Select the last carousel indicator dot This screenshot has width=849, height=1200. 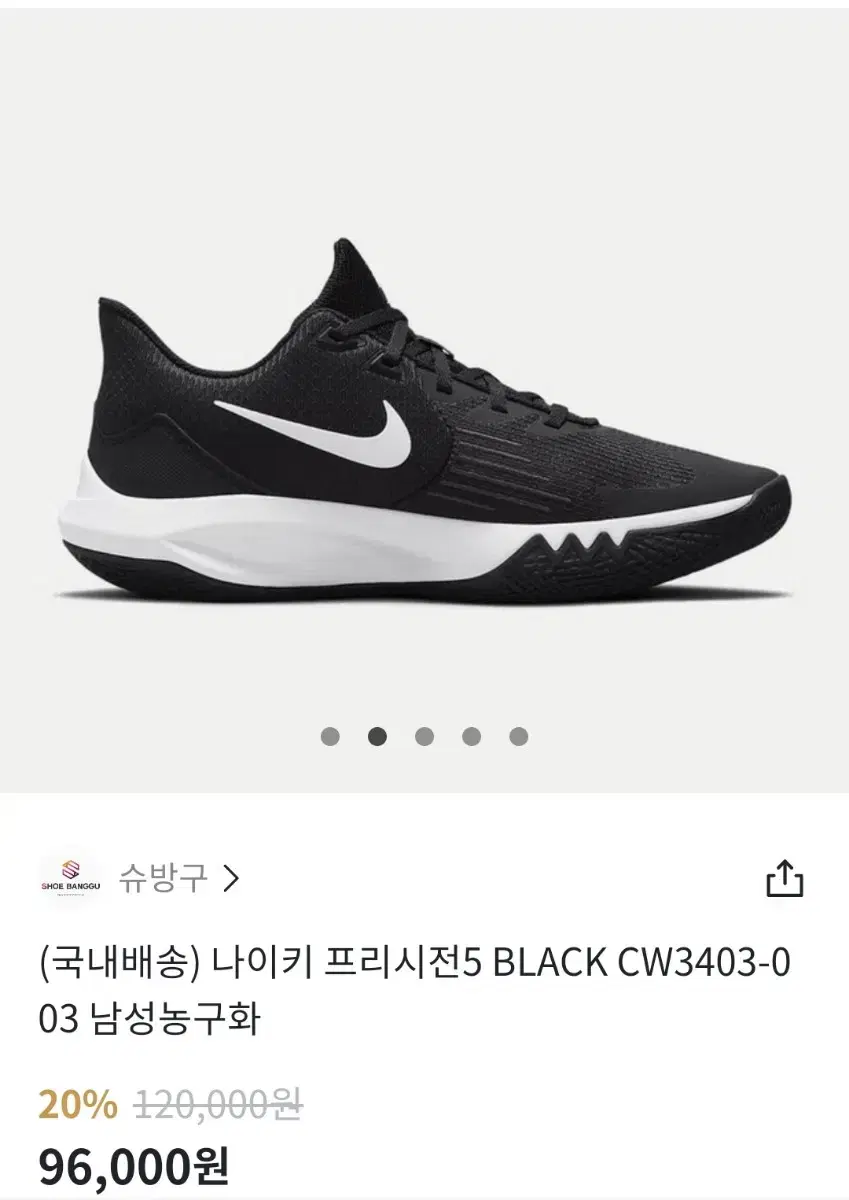point(518,735)
